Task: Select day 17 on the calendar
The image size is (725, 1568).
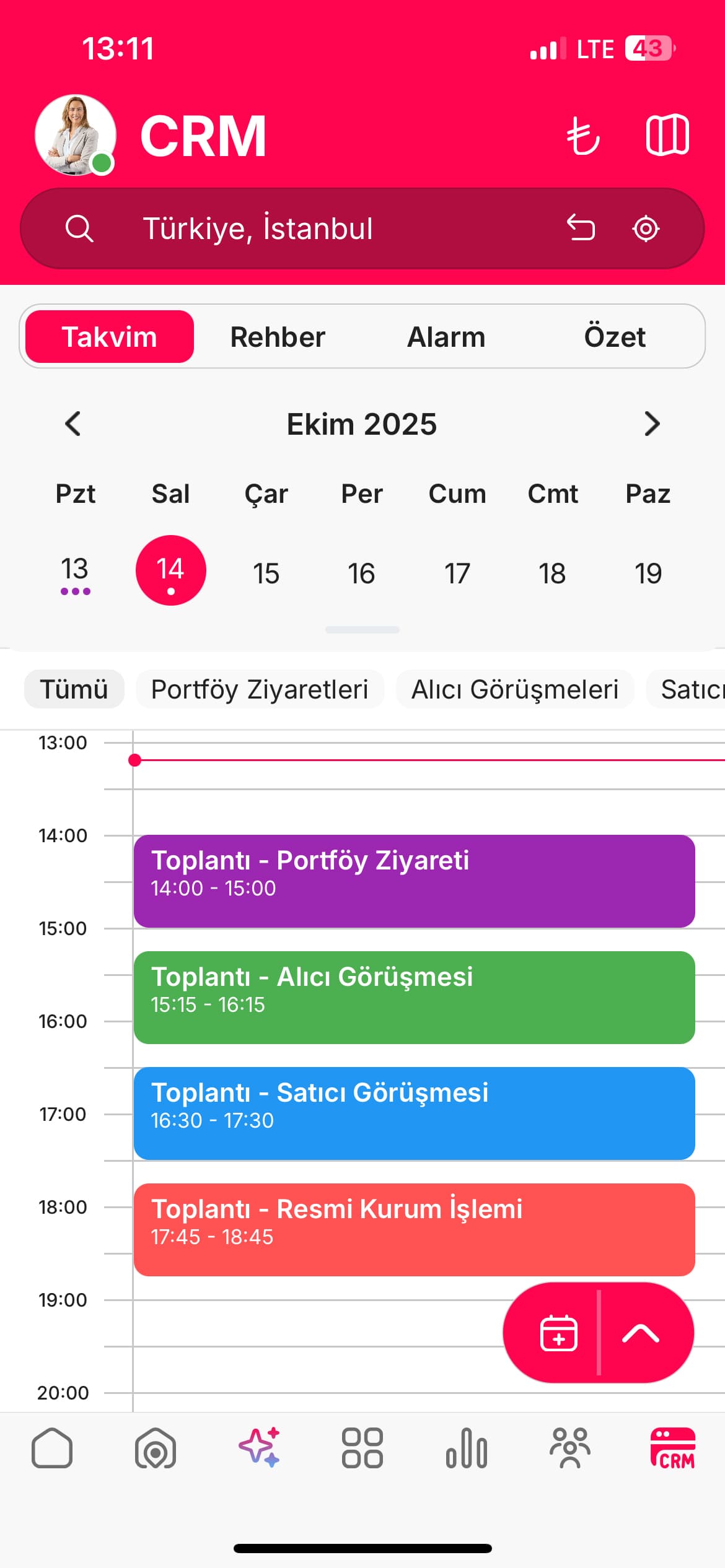Action: point(457,572)
